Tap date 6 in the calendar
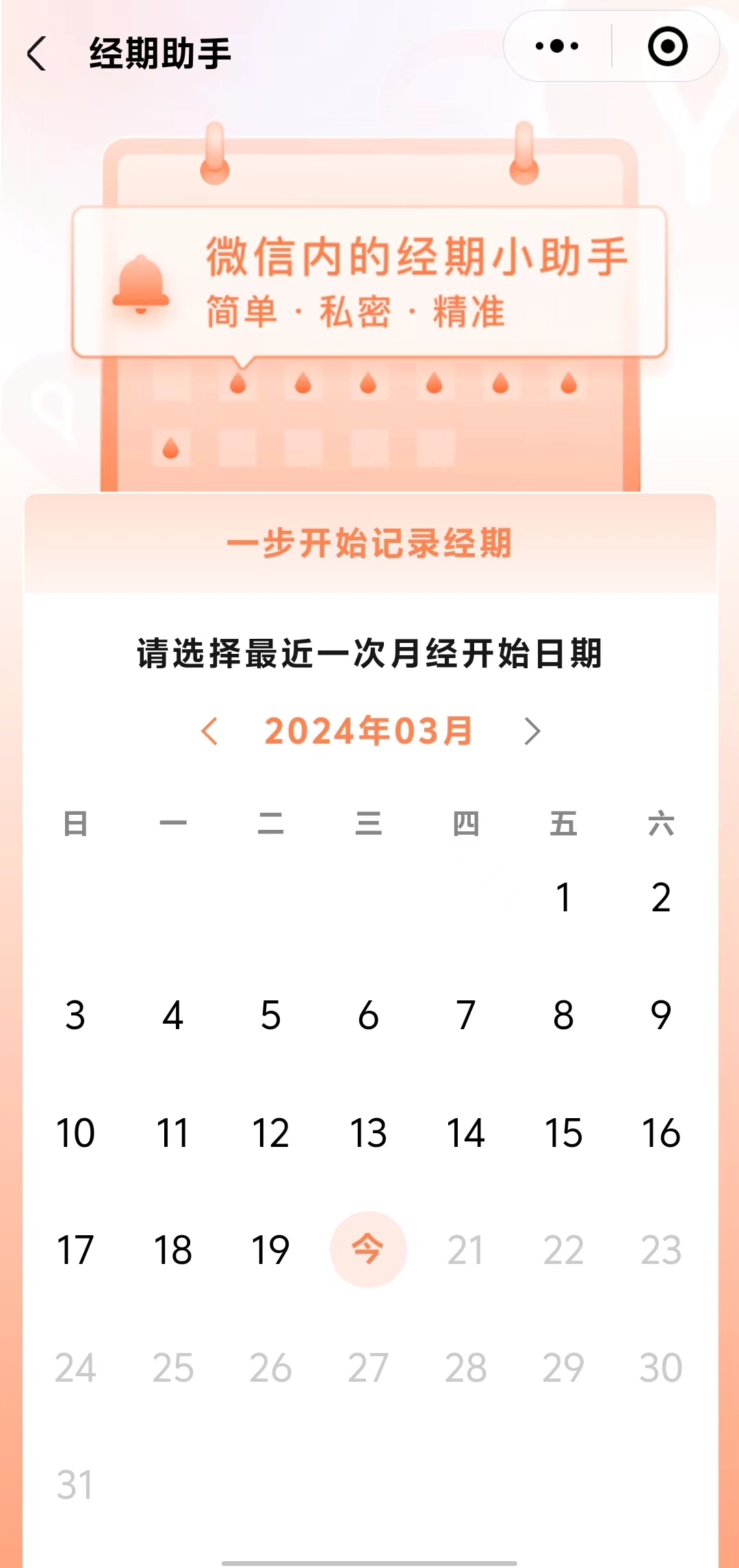Screen dimensions: 739x1568 click(368, 1015)
